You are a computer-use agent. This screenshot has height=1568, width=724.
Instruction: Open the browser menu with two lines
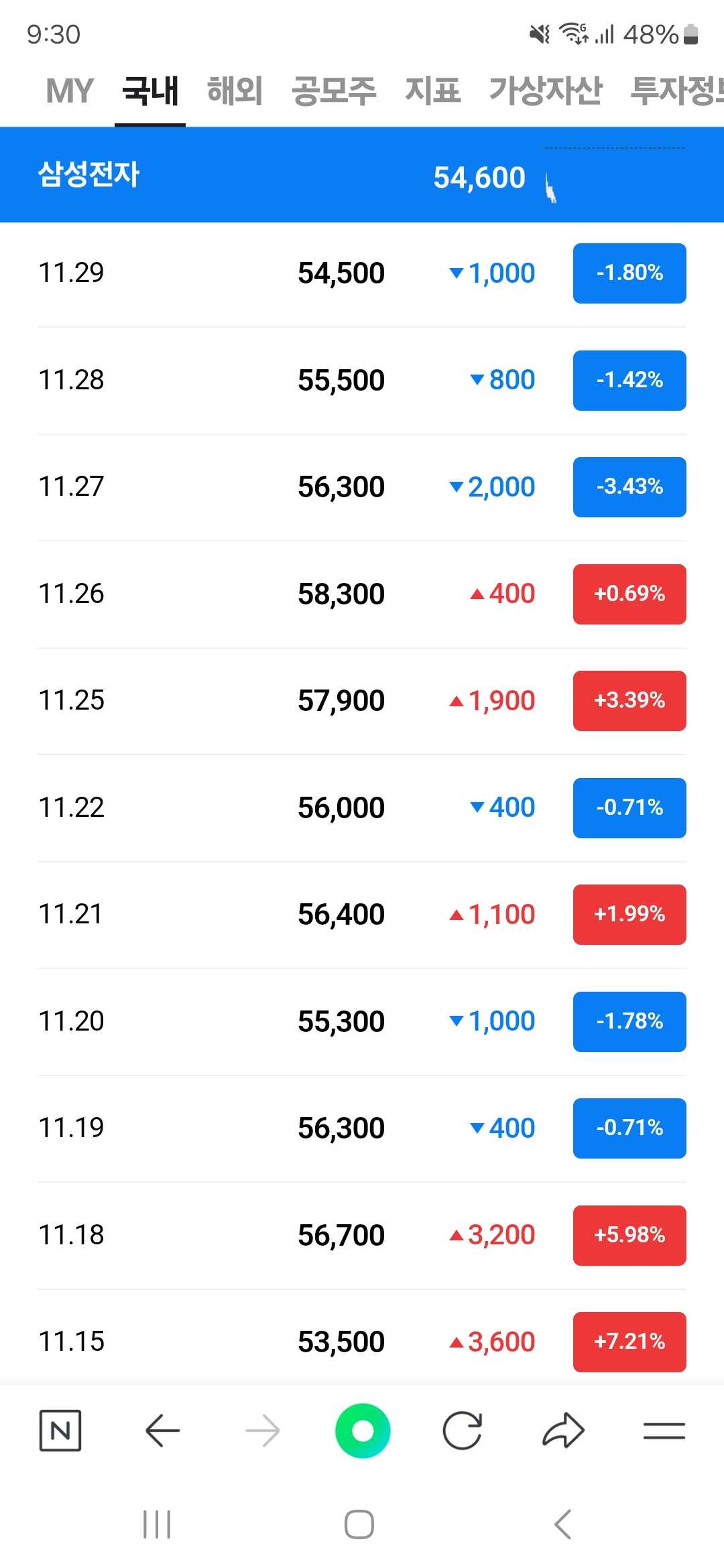pyautogui.click(x=664, y=1431)
